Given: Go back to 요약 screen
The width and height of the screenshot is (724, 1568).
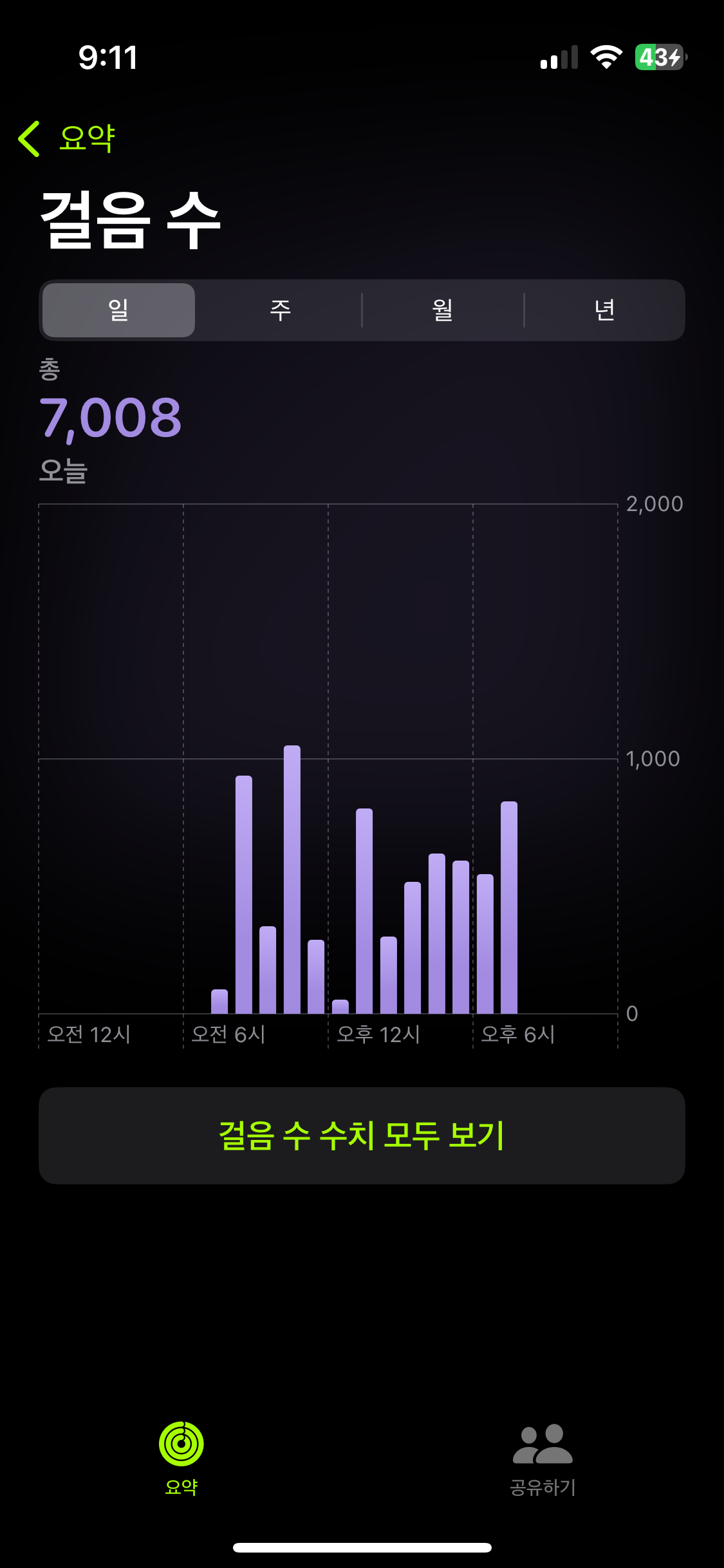Looking at the screenshot, I should tap(66, 138).
